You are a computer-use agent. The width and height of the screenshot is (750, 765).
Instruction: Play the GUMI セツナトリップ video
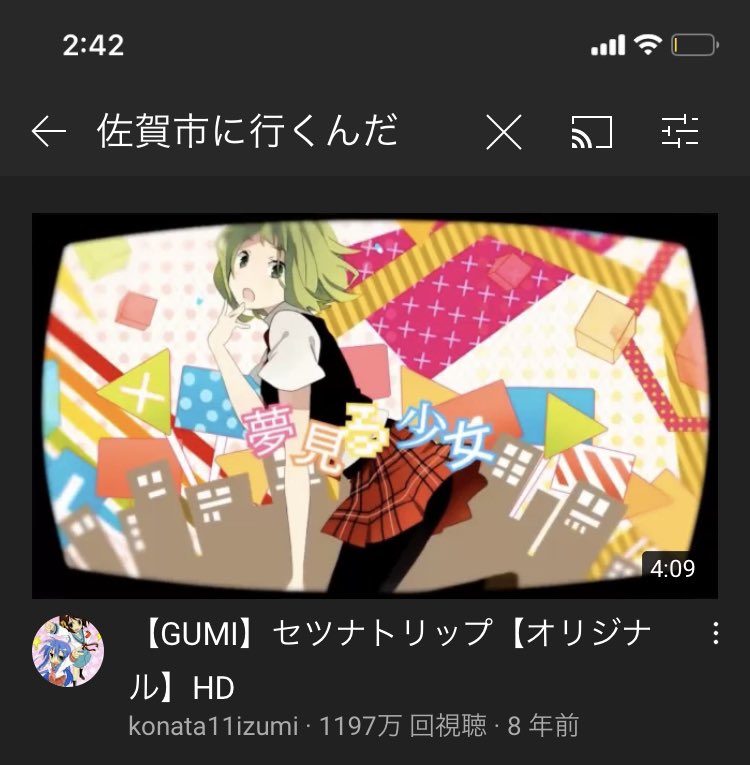[374, 405]
